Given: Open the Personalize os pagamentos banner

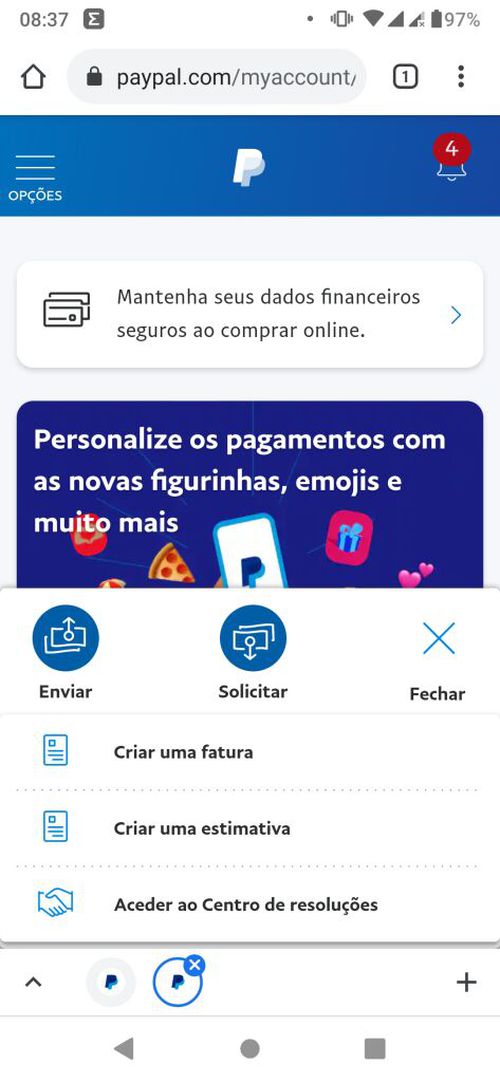Looking at the screenshot, I should click(x=250, y=494).
